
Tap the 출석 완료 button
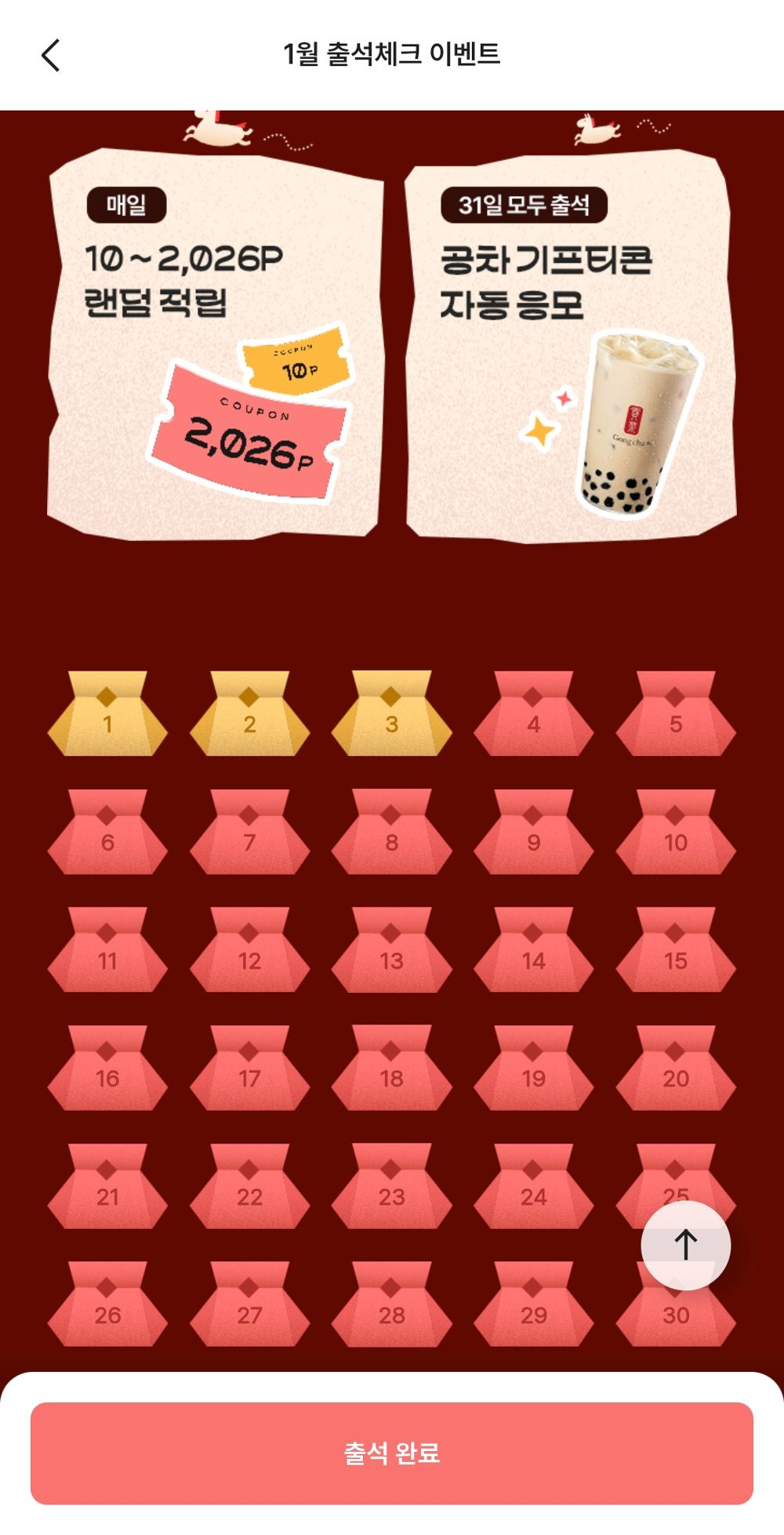(x=391, y=1453)
